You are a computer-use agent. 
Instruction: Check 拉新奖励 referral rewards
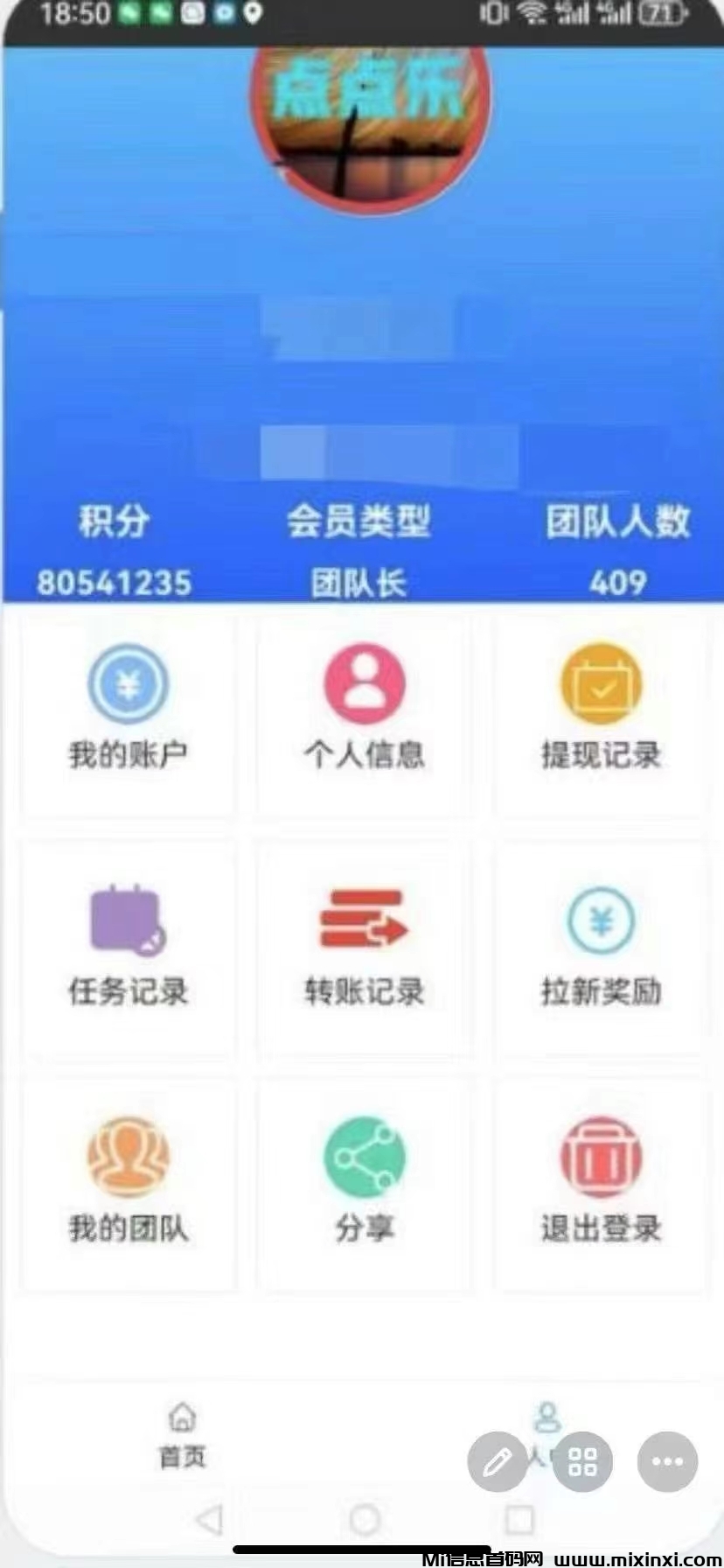601,949
